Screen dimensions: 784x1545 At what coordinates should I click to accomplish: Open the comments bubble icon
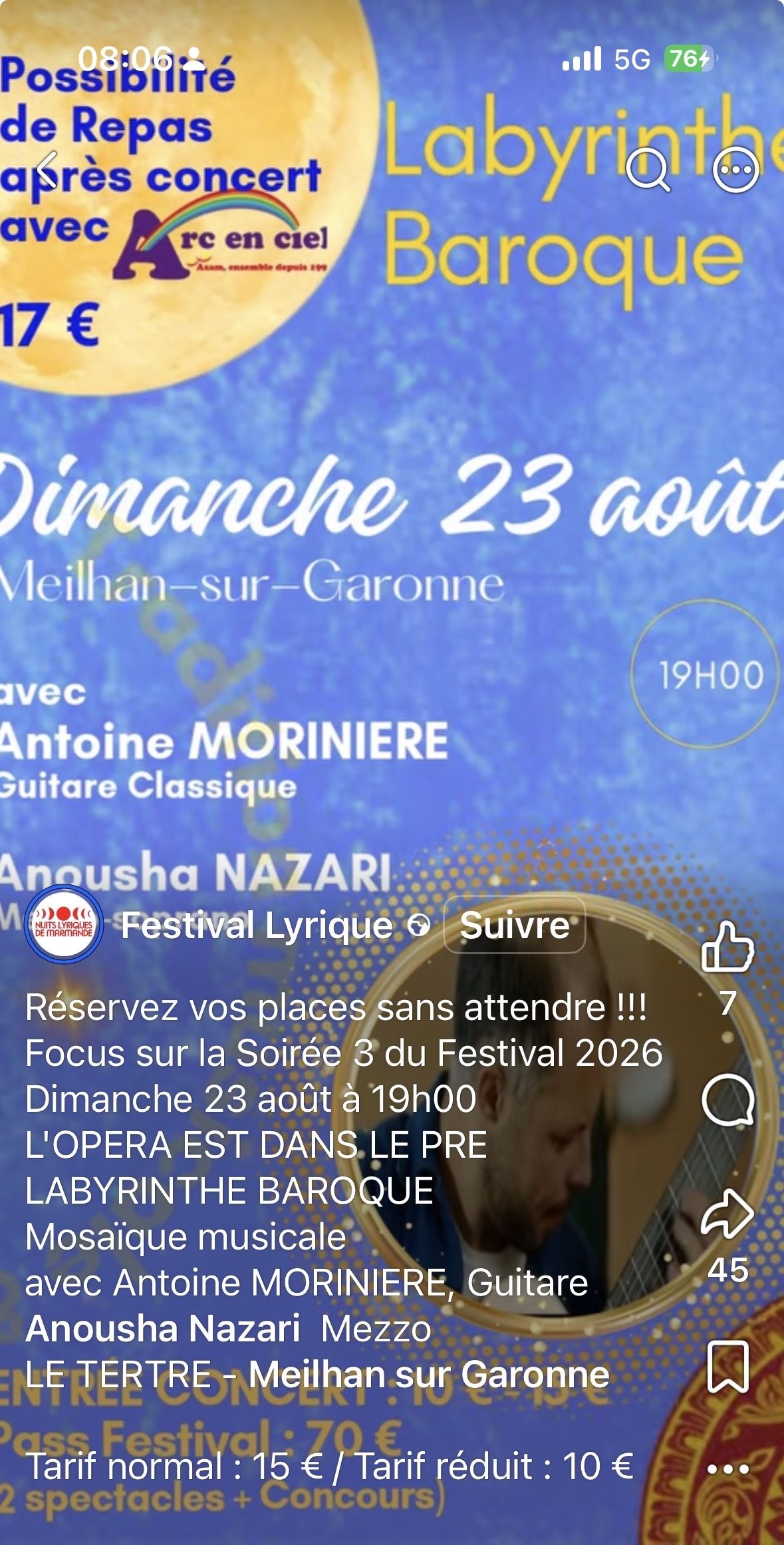[728, 1100]
